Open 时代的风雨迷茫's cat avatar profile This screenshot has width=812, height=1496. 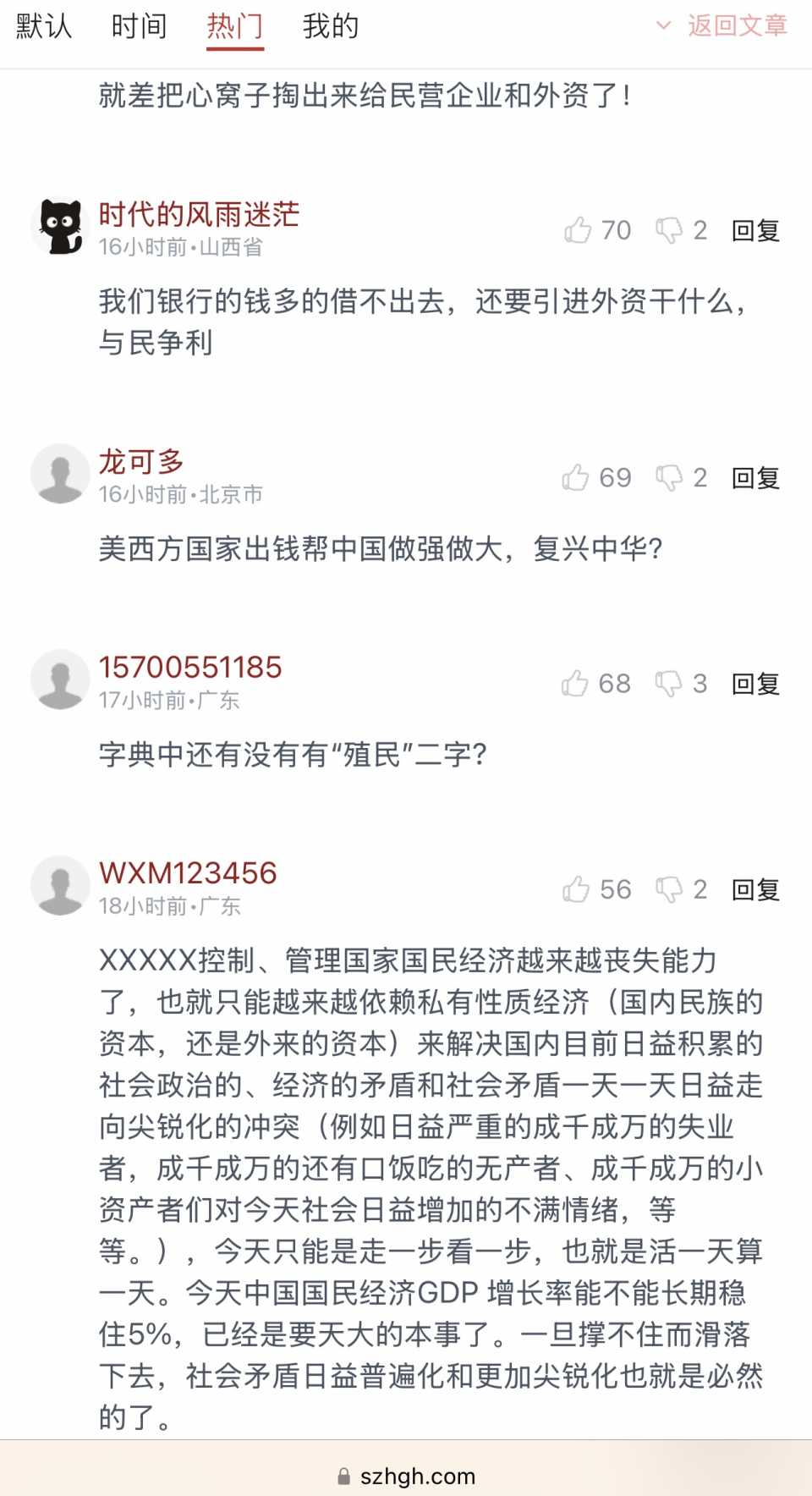point(61,227)
